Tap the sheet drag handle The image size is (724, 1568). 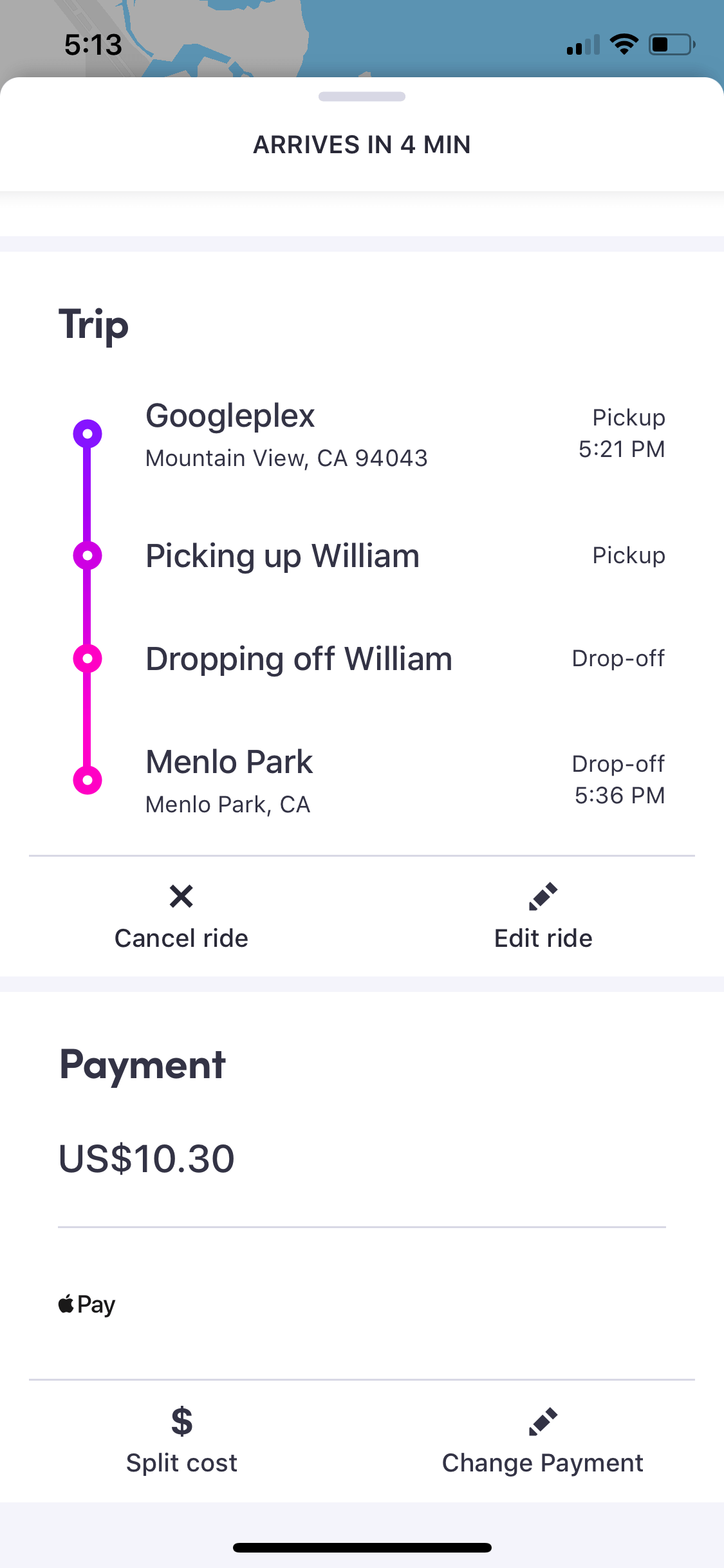click(x=362, y=97)
